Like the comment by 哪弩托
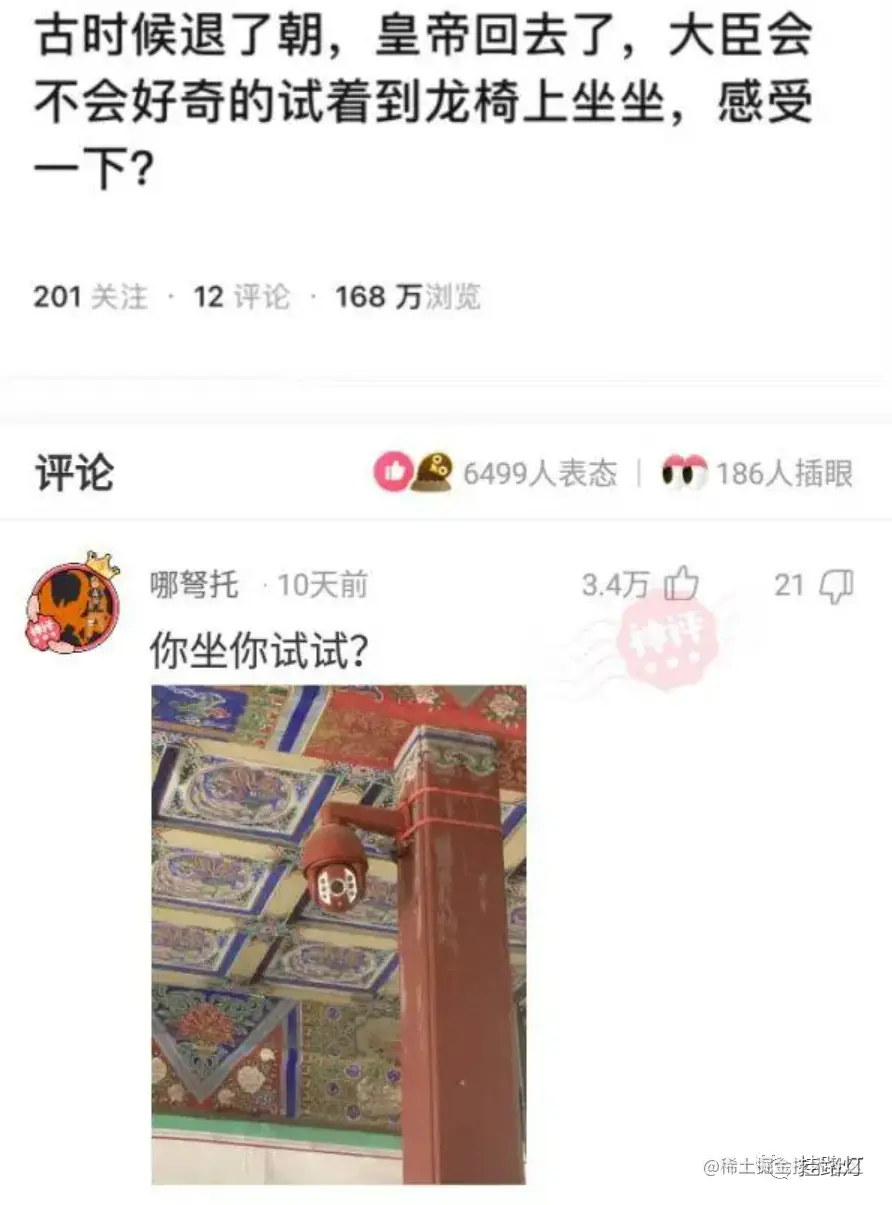Image resolution: width=892 pixels, height=1205 pixels. pos(681,585)
